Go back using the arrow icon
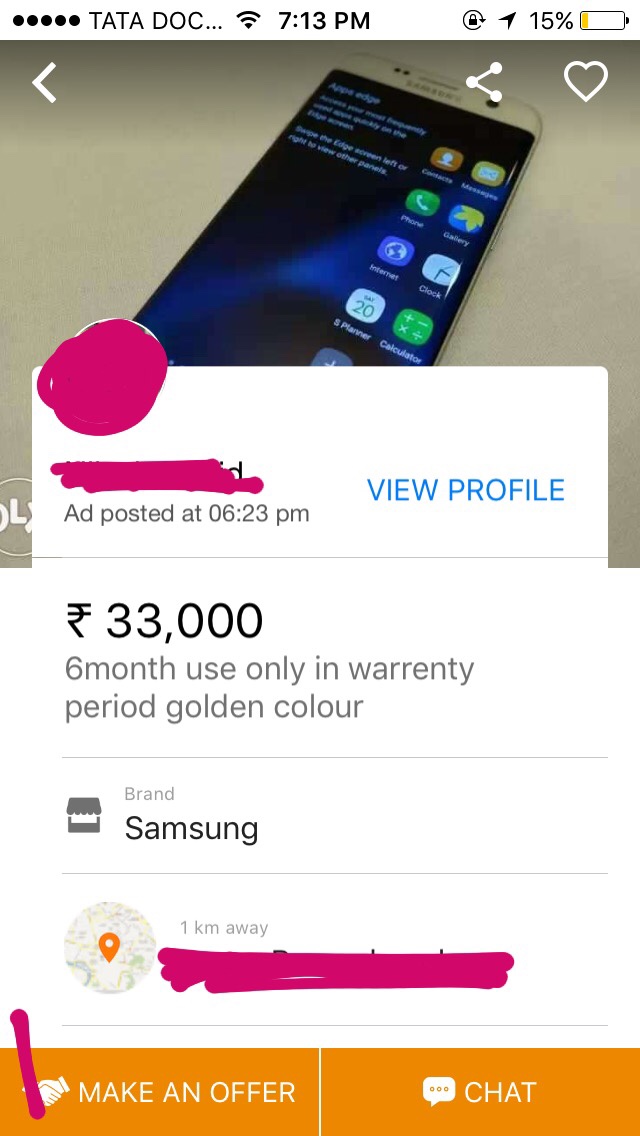640x1136 pixels. point(45,82)
